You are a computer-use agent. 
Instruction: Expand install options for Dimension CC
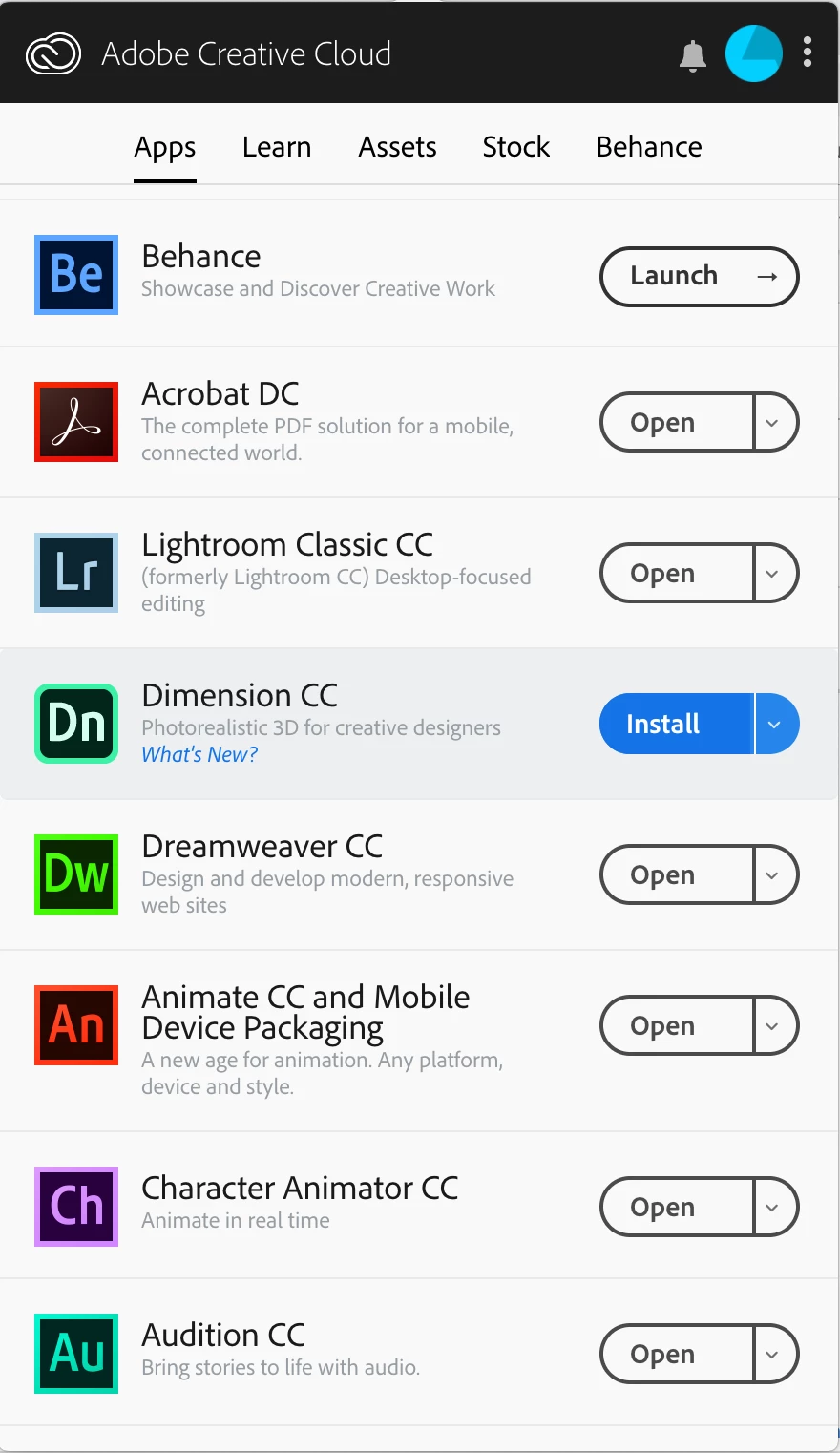click(x=775, y=724)
